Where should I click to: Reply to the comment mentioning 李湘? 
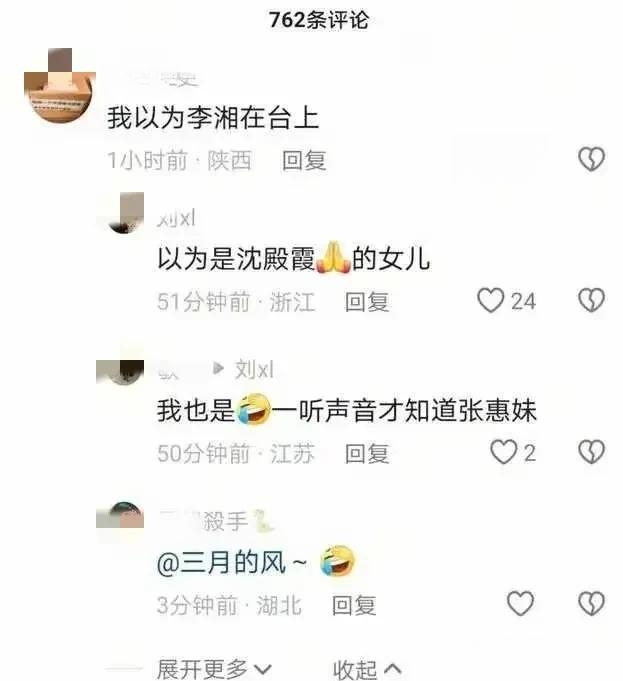pos(304,160)
